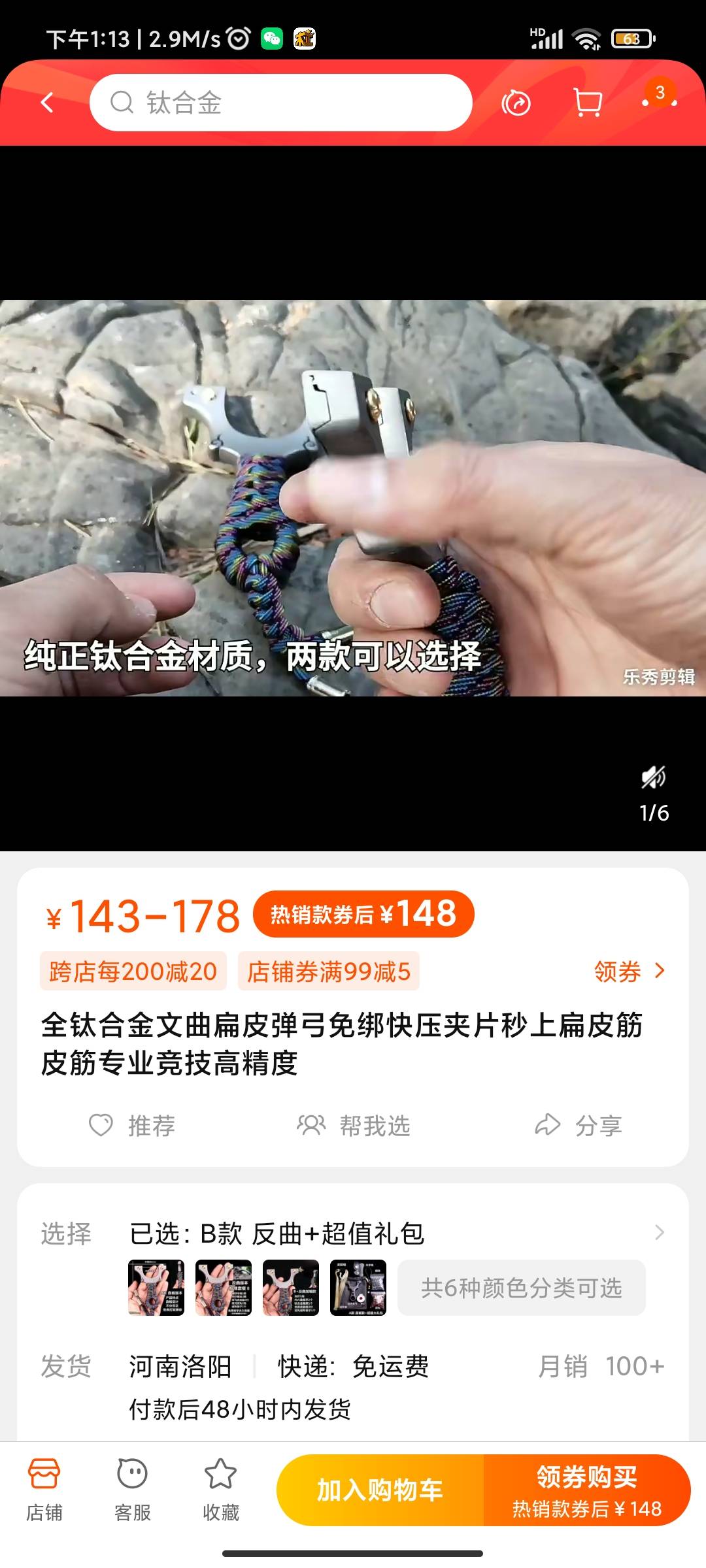The width and height of the screenshot is (706, 1568).
Task: Expand the 已选 B款 反曲+超值礼包 selection row
Action: coord(392,1233)
